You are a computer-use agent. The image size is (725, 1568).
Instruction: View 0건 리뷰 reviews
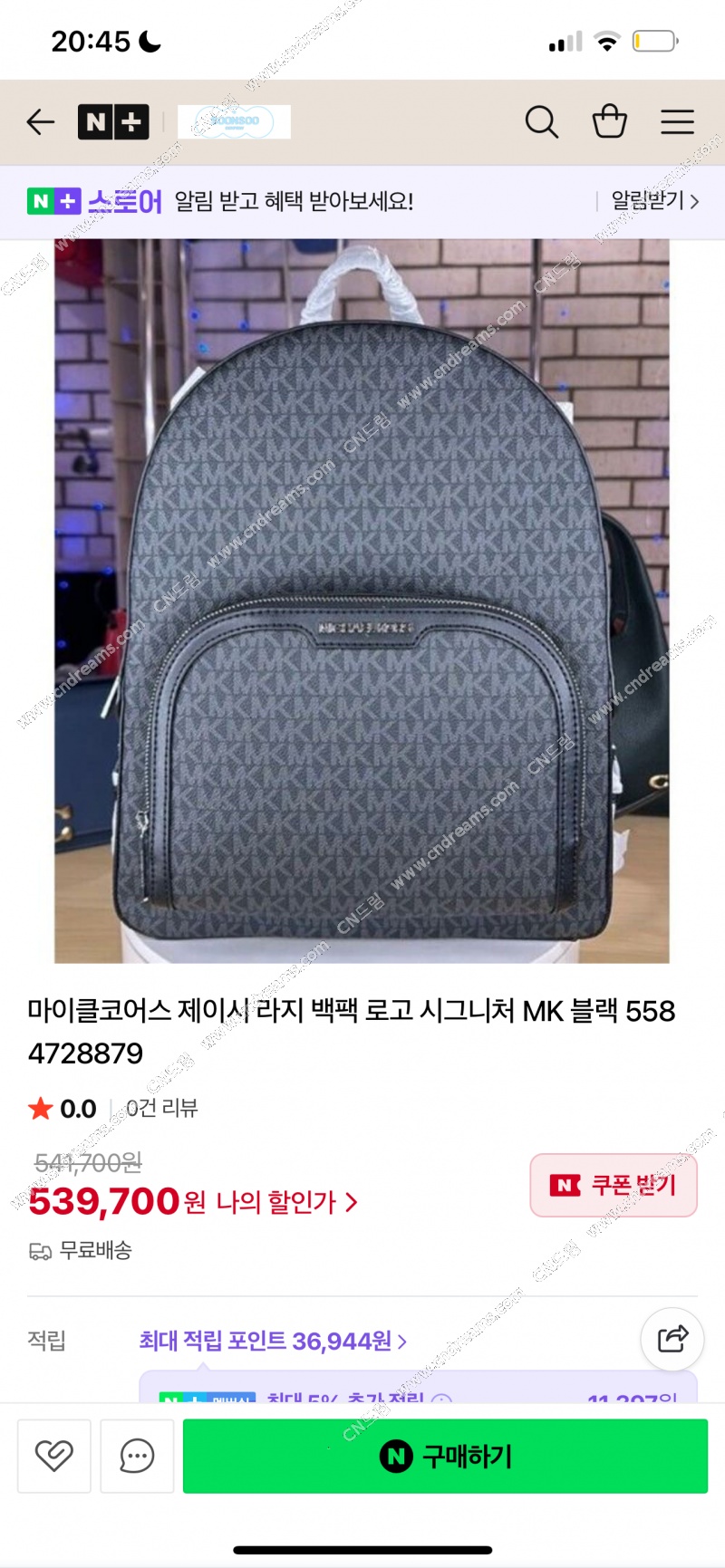161,1108
